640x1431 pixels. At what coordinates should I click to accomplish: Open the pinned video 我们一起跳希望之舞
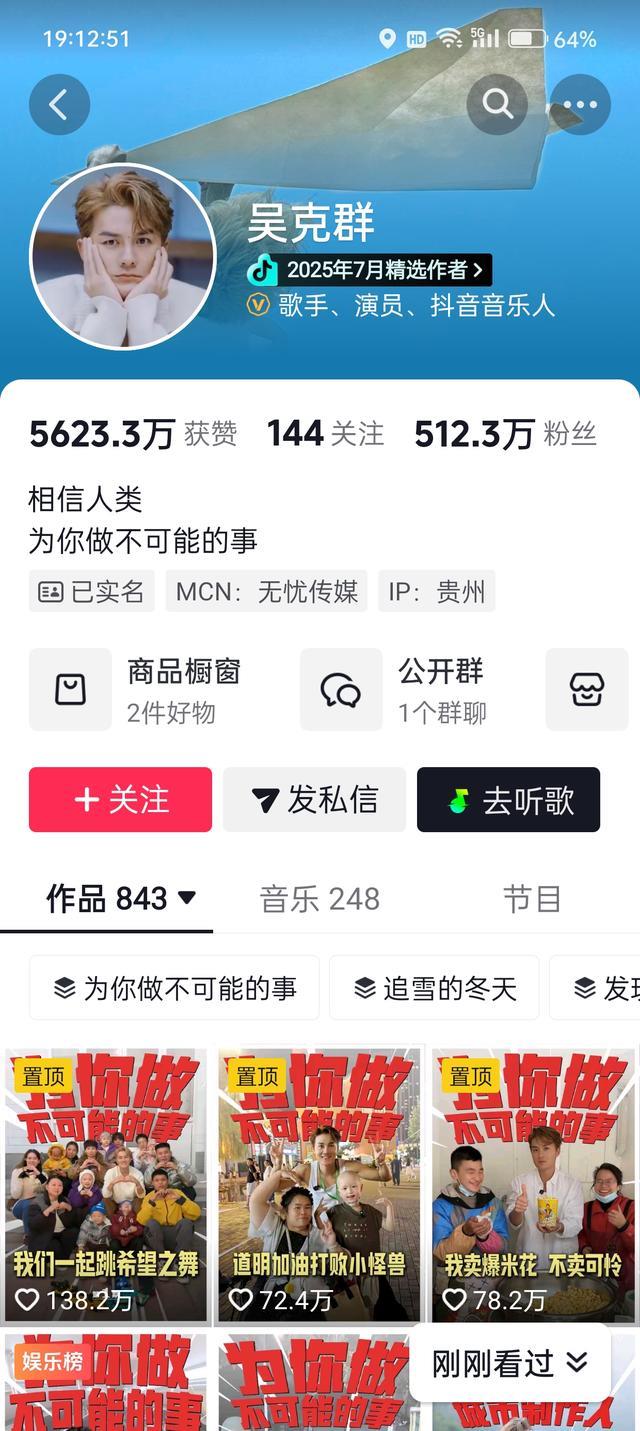point(106,1185)
